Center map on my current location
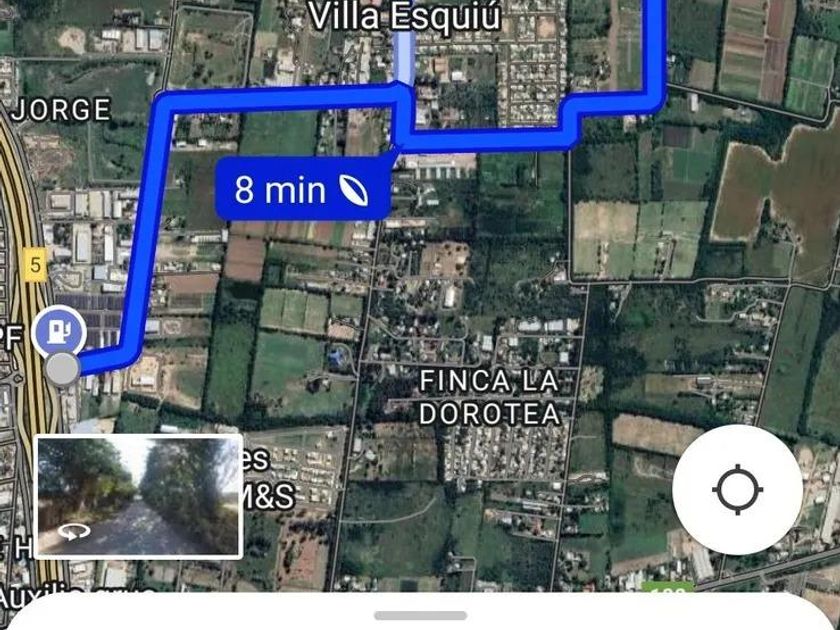The image size is (840, 630). click(737, 490)
